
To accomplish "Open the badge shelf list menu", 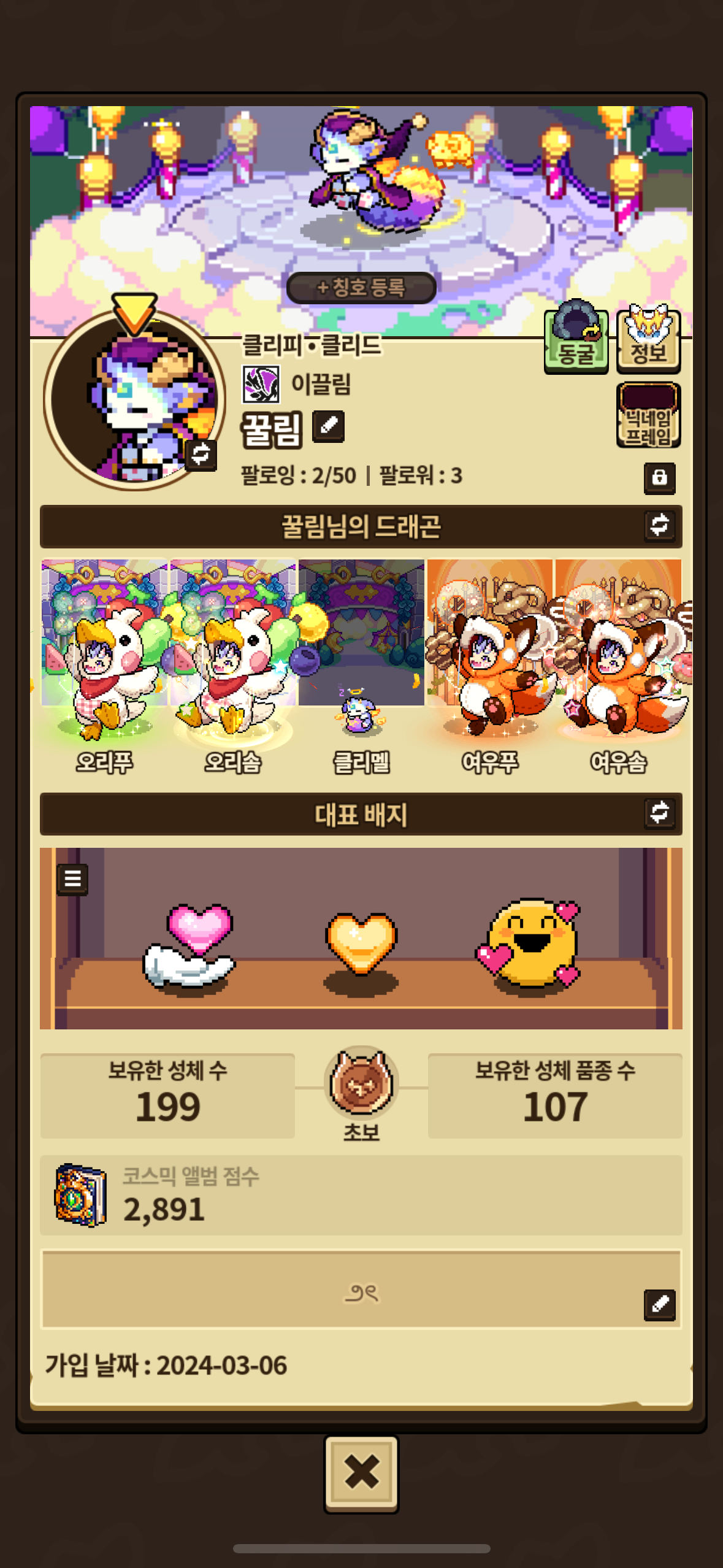I will 72,879.
